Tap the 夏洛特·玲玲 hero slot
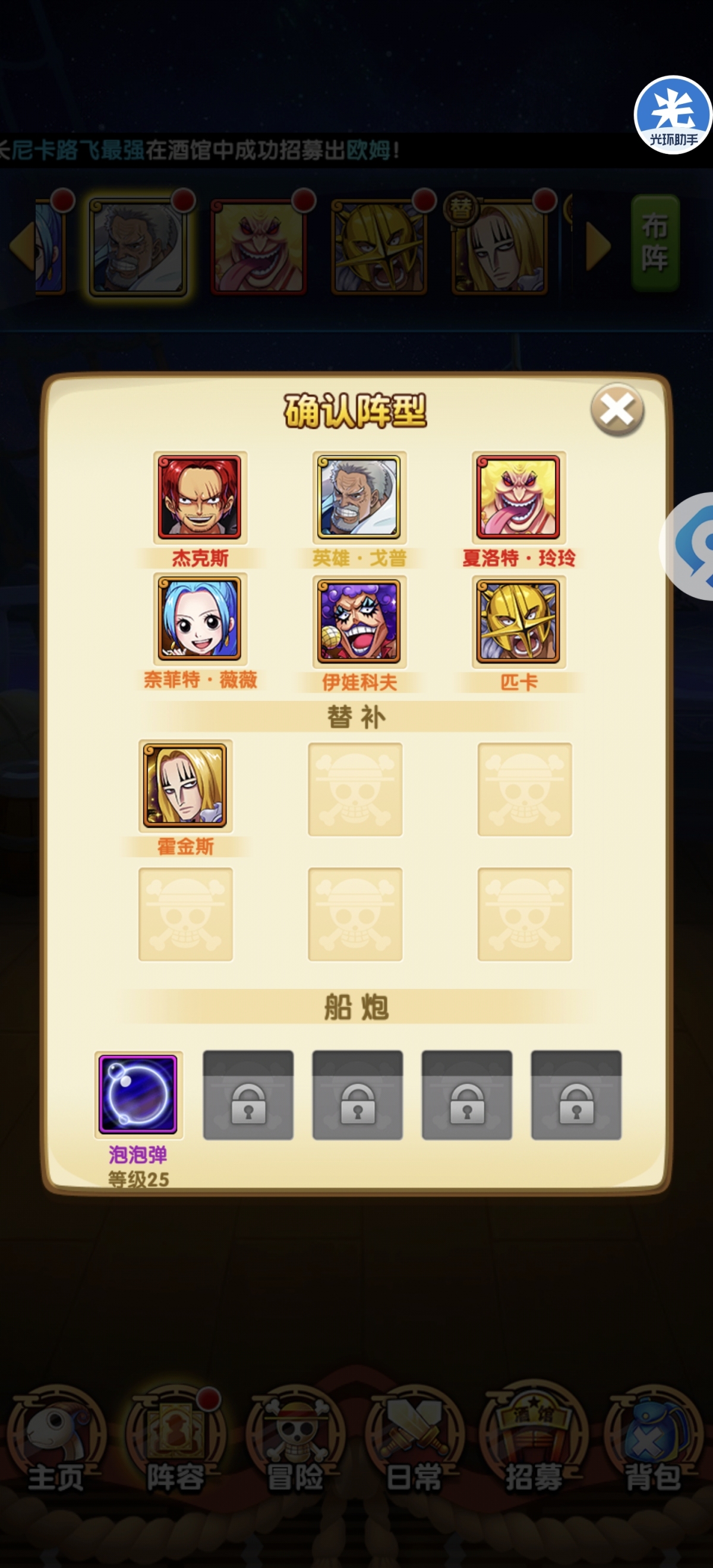Viewport: 713px width, 1568px height. point(518,497)
